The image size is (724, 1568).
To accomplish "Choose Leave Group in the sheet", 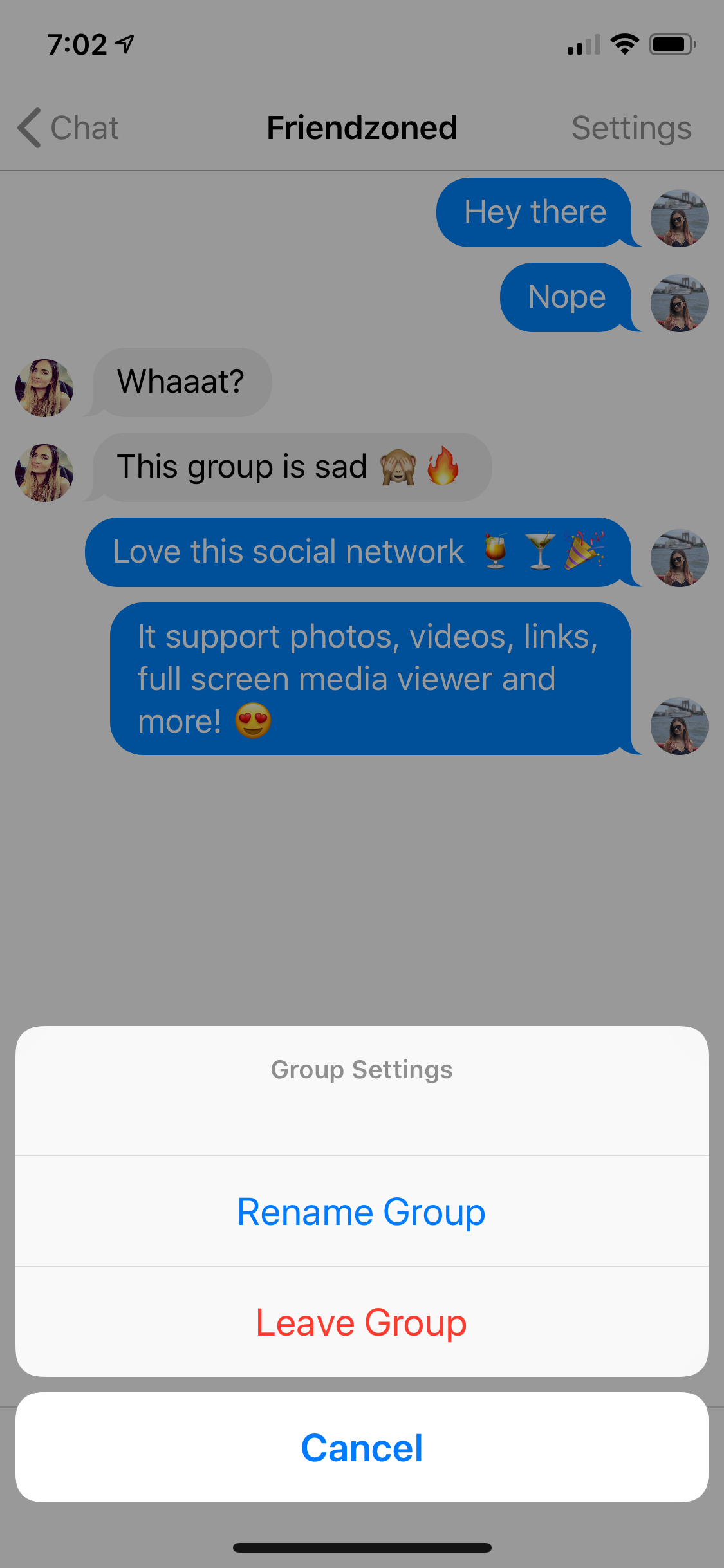I will point(362,1323).
